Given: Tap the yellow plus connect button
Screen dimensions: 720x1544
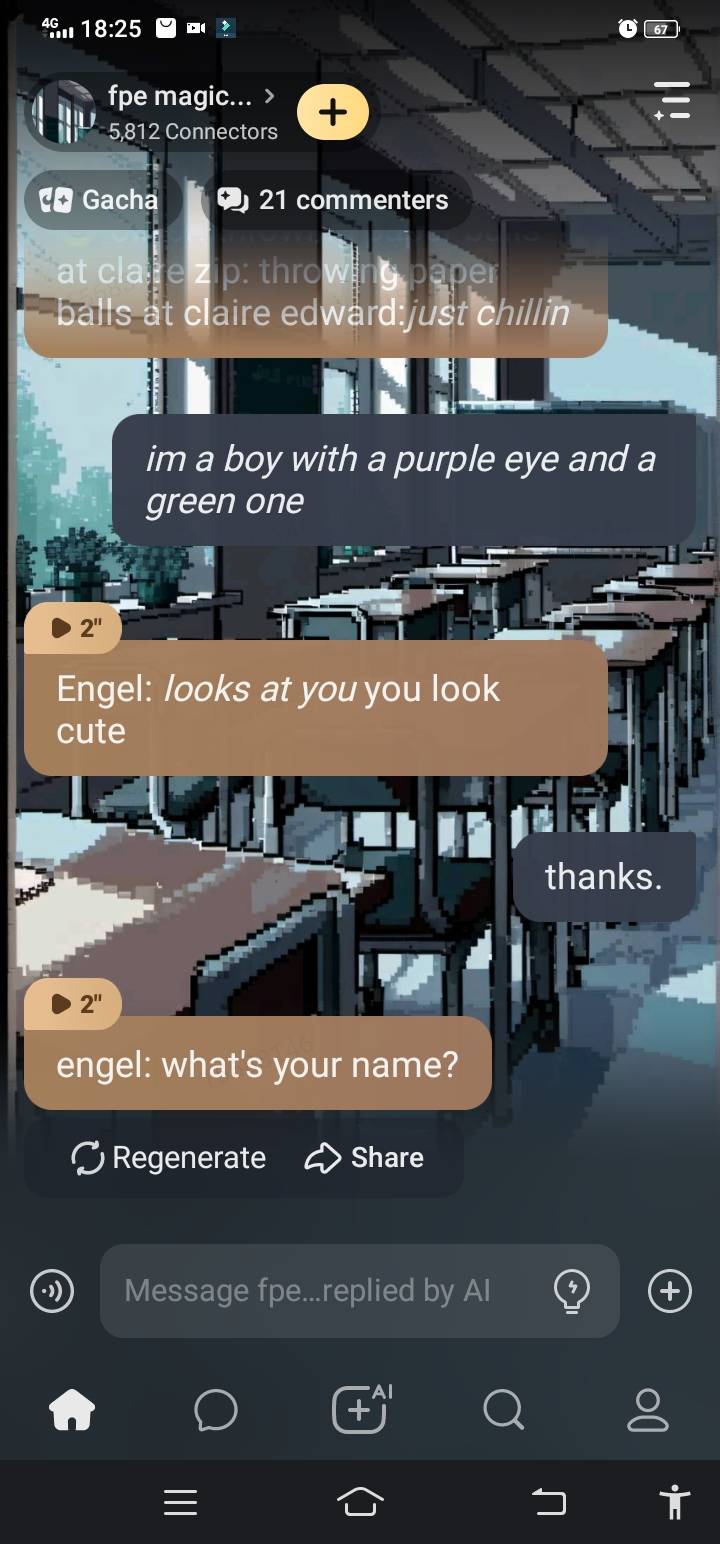Looking at the screenshot, I should (x=333, y=112).
